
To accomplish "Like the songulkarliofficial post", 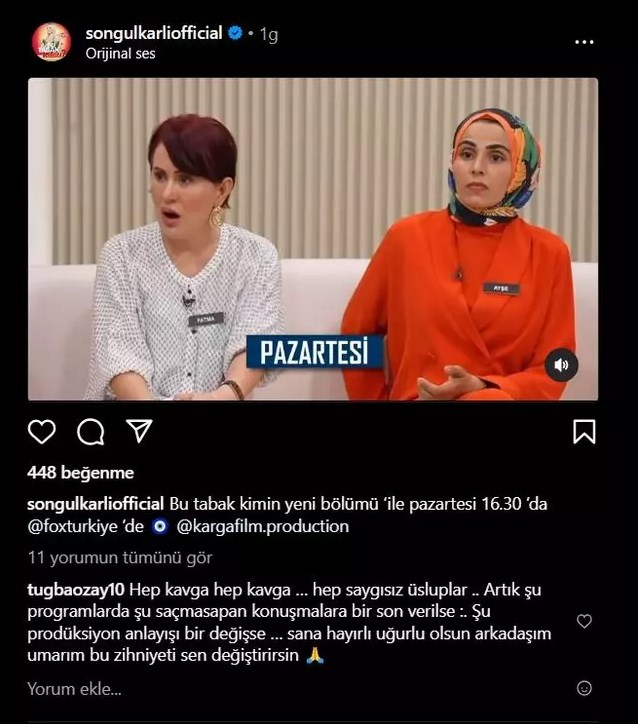I will (x=42, y=431).
